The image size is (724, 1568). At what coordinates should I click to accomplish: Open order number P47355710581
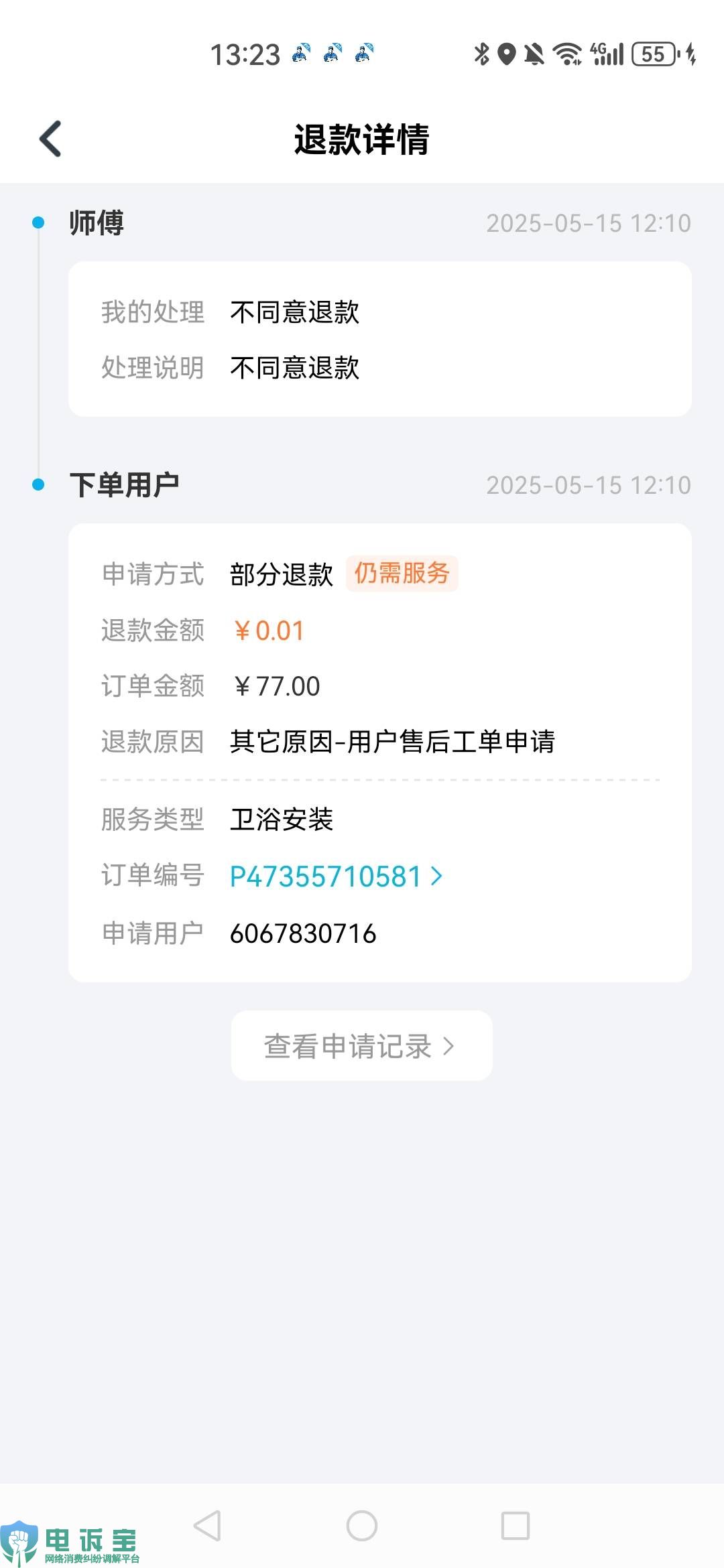(x=335, y=876)
